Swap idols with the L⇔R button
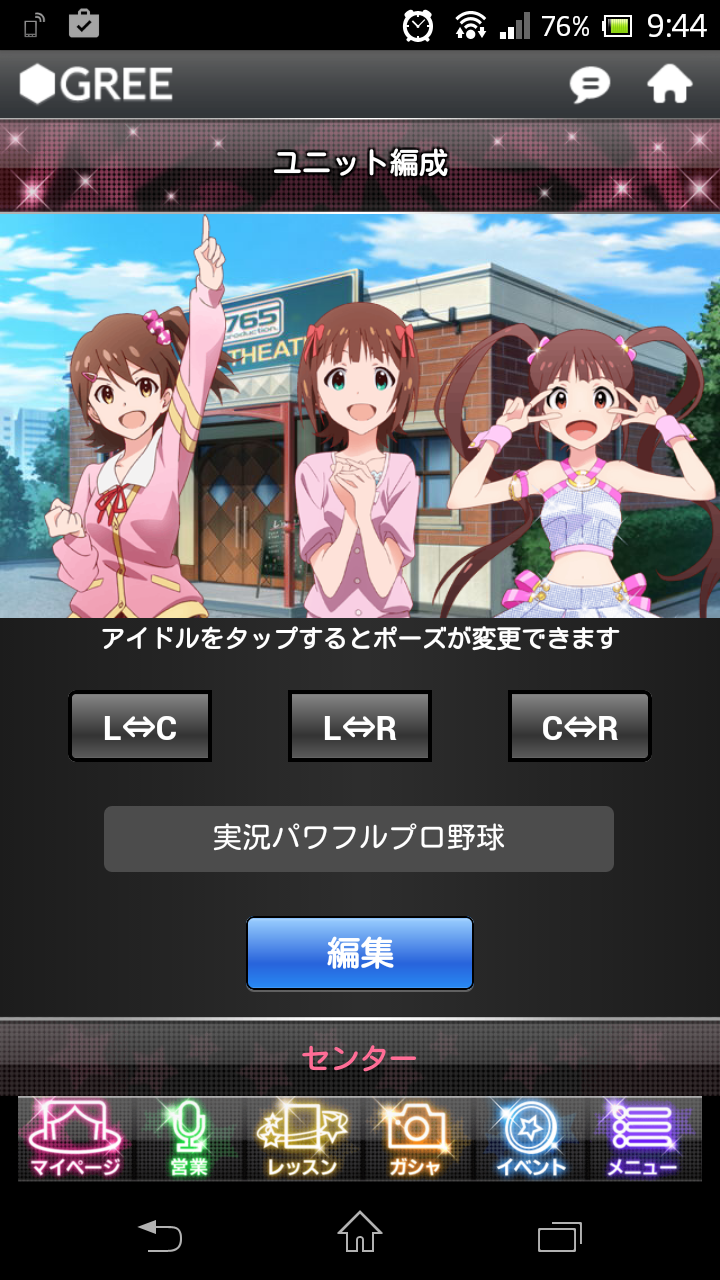The width and height of the screenshot is (720, 1280). click(360, 727)
